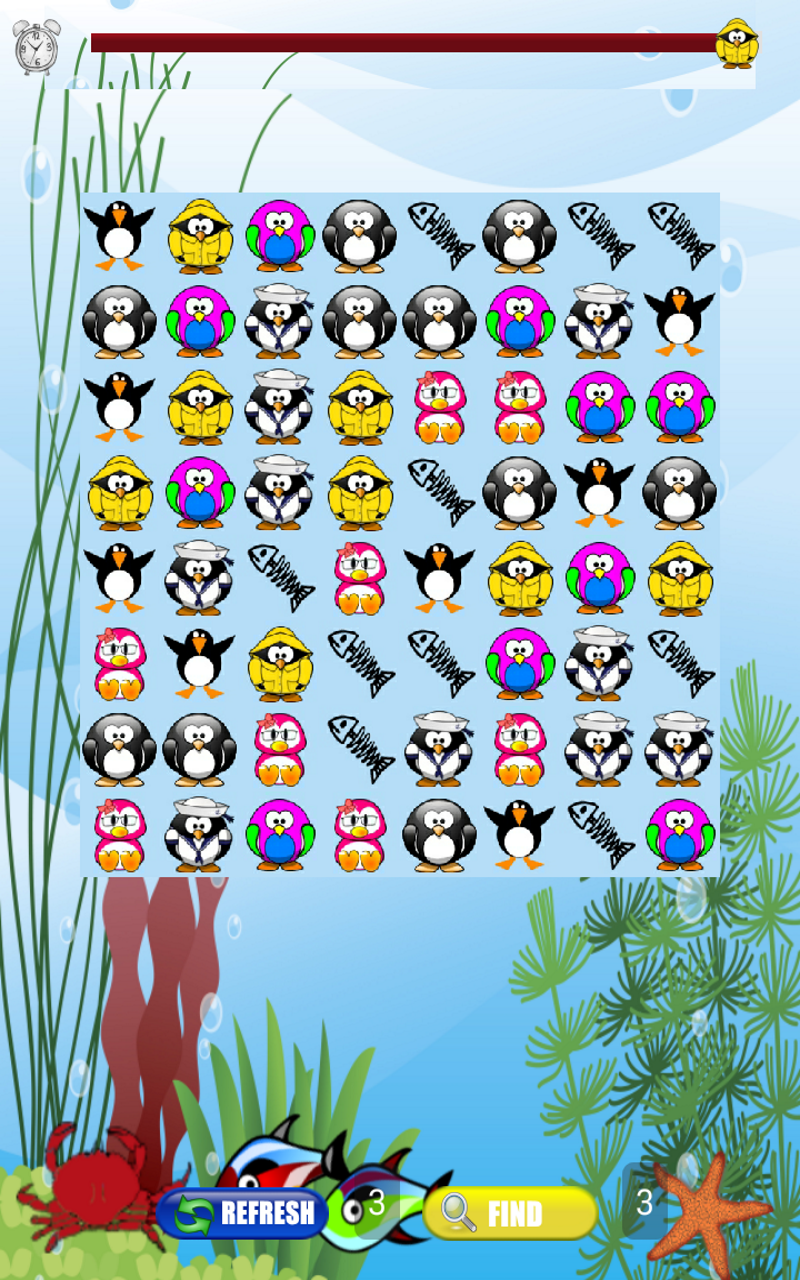Click the fish skeleton tile in the top-right corner
This screenshot has width=800, height=1280.
coord(680,235)
